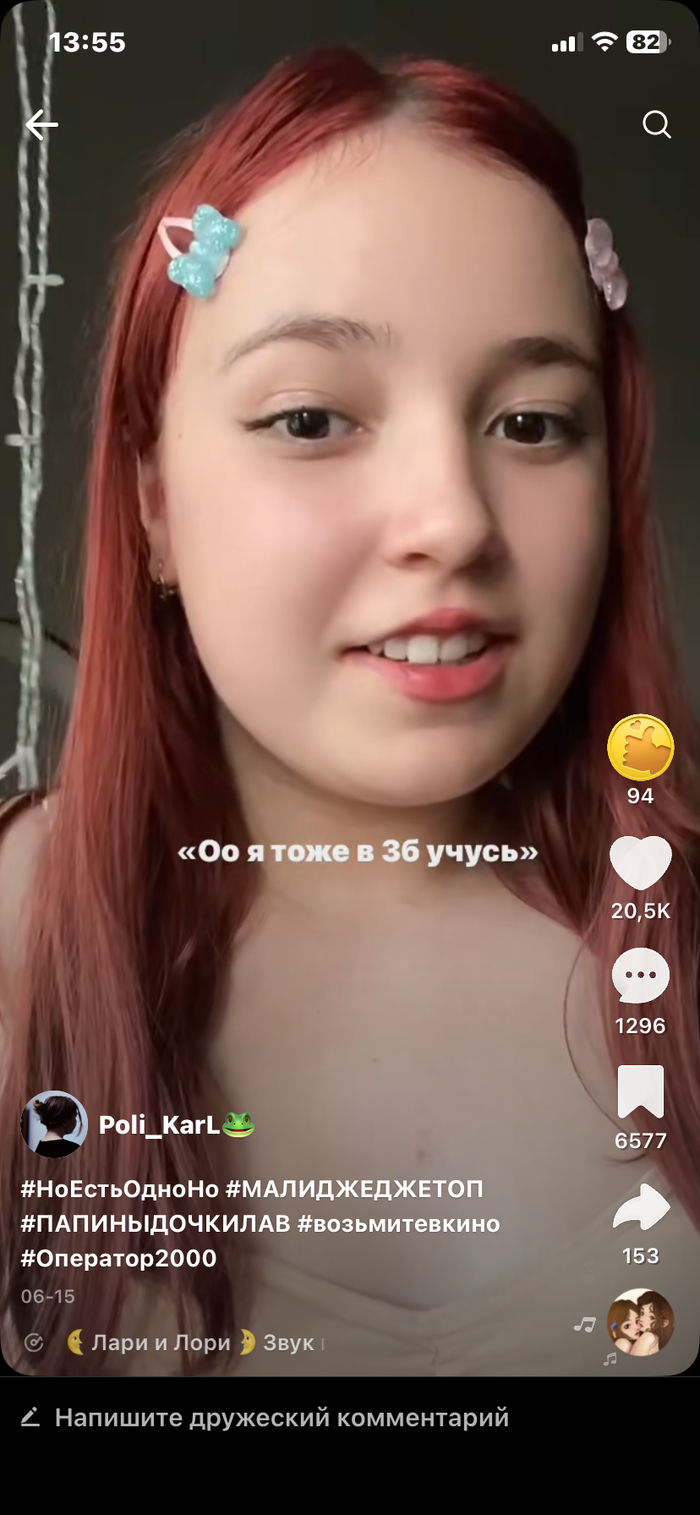The width and height of the screenshot is (700, 1515).
Task: Open search with the magnifier icon
Action: (x=656, y=125)
